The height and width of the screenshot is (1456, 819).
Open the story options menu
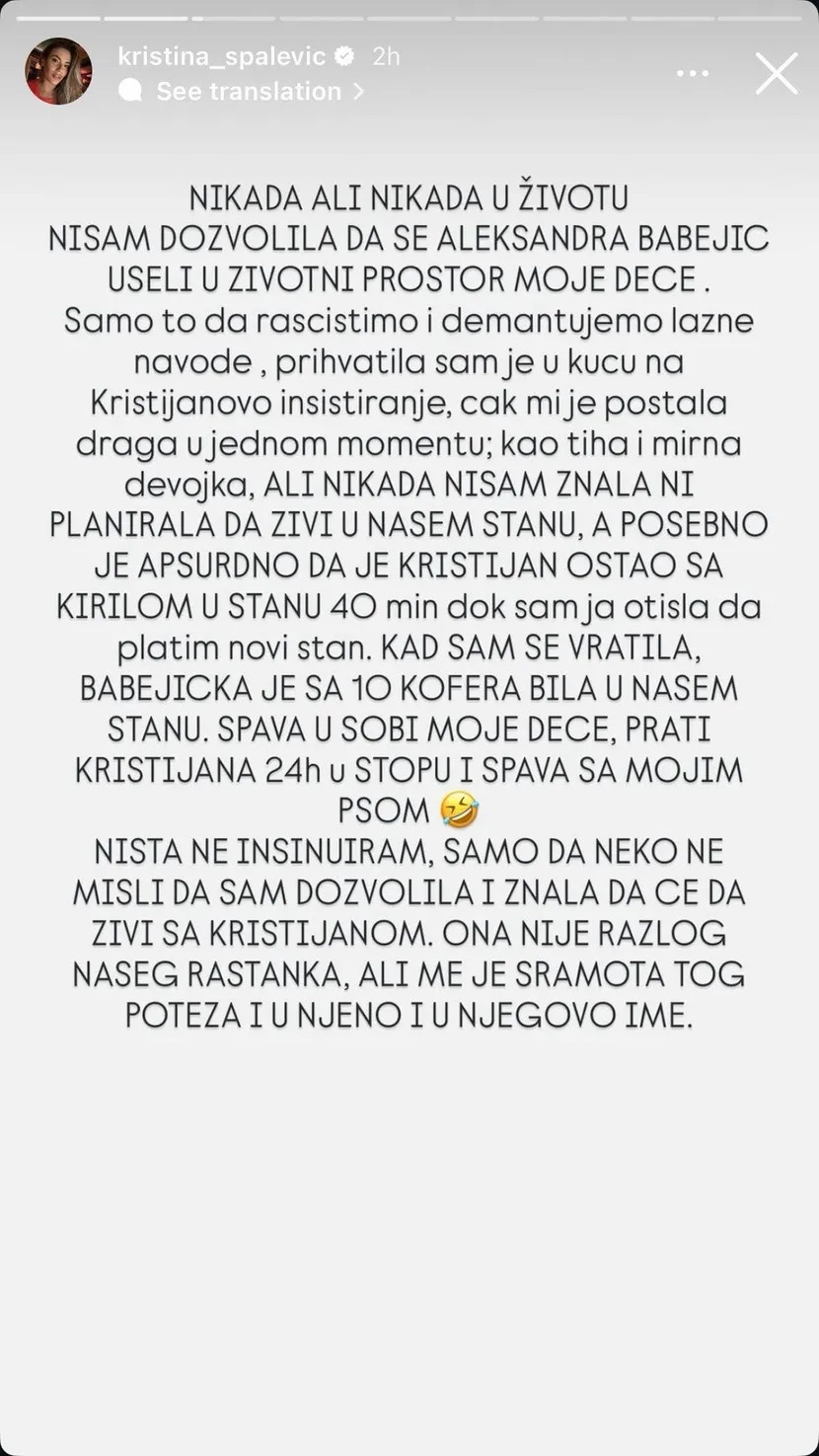(x=693, y=74)
